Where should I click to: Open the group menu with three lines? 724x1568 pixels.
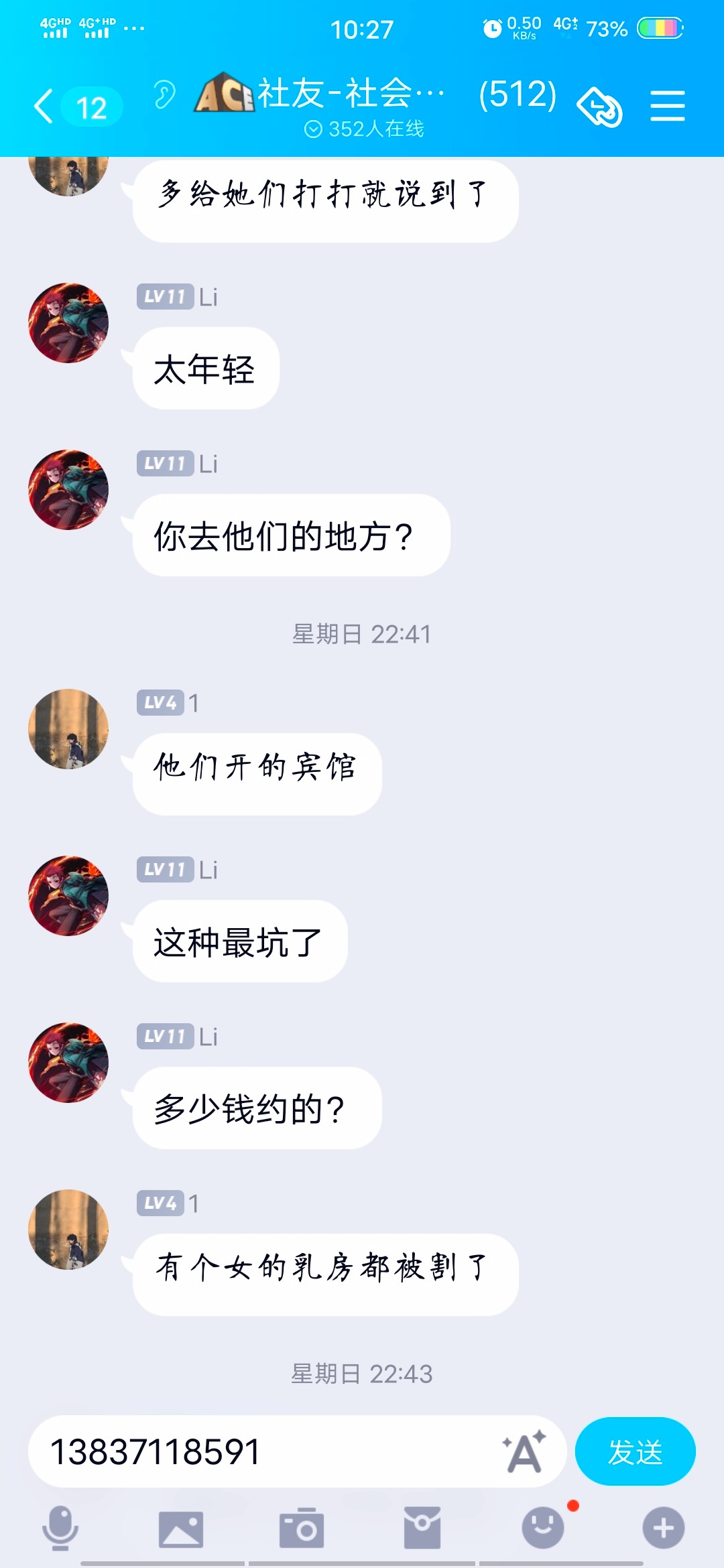(667, 107)
